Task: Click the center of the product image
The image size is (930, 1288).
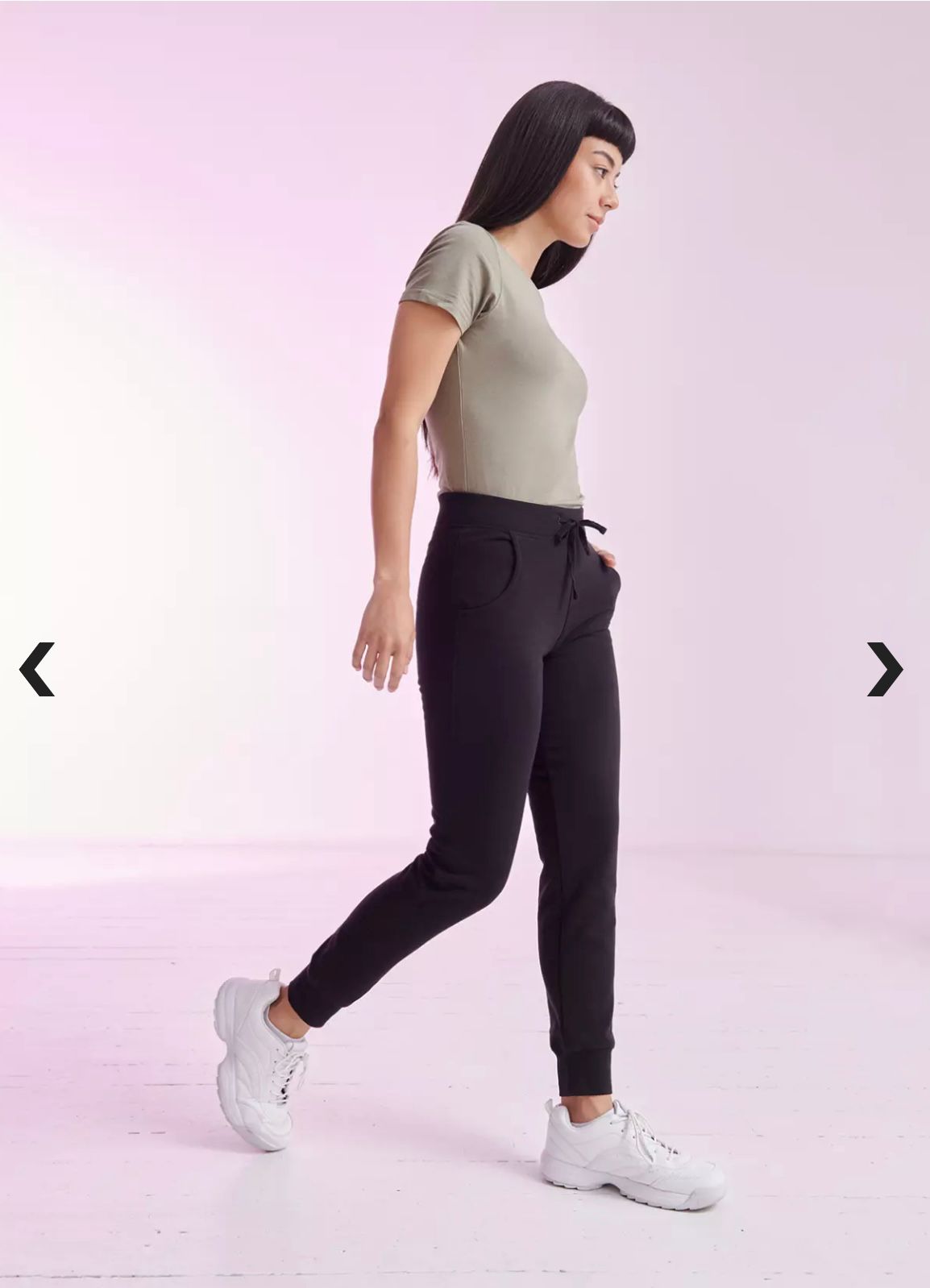Action: click(x=465, y=644)
